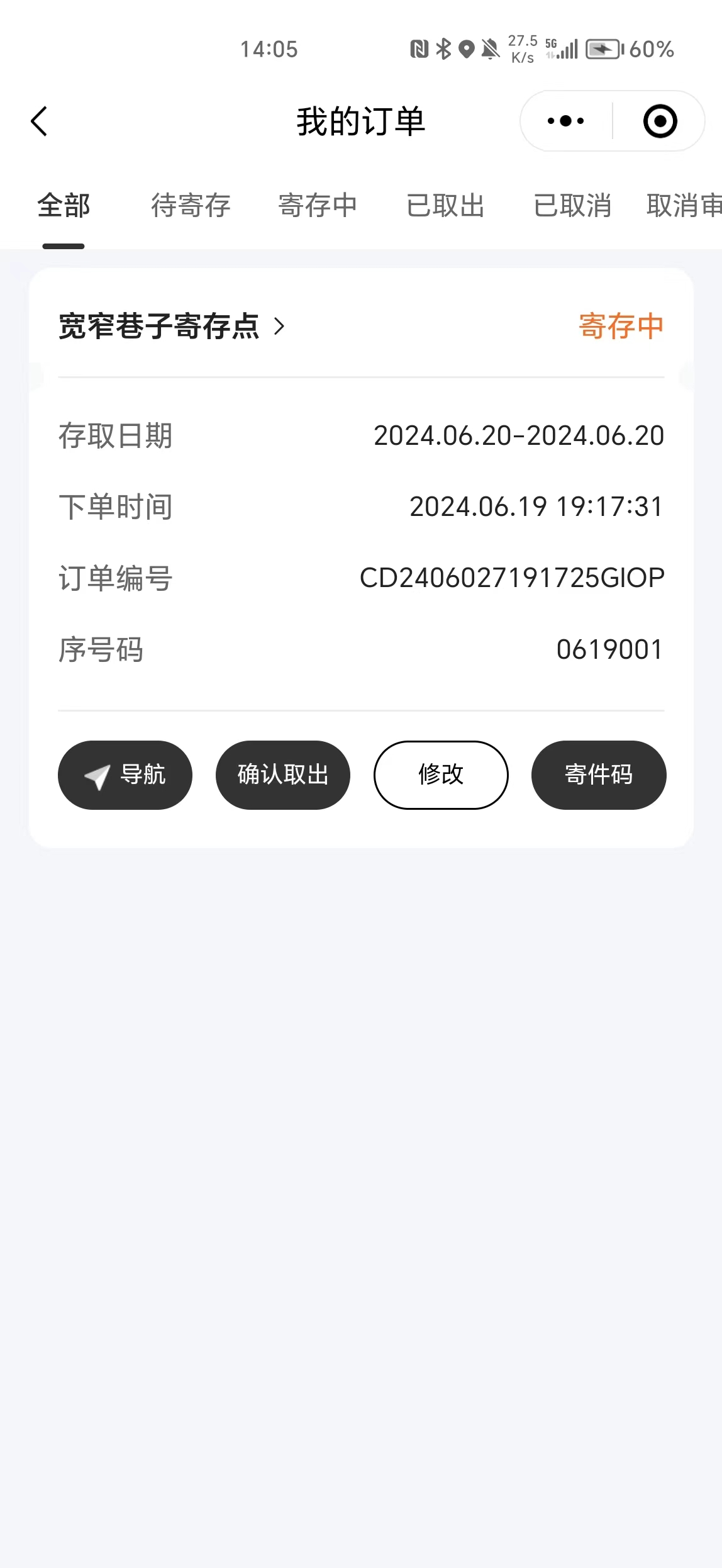This screenshot has height=1568, width=722.
Task: Show the 寄件码 deposit code
Action: point(599,775)
